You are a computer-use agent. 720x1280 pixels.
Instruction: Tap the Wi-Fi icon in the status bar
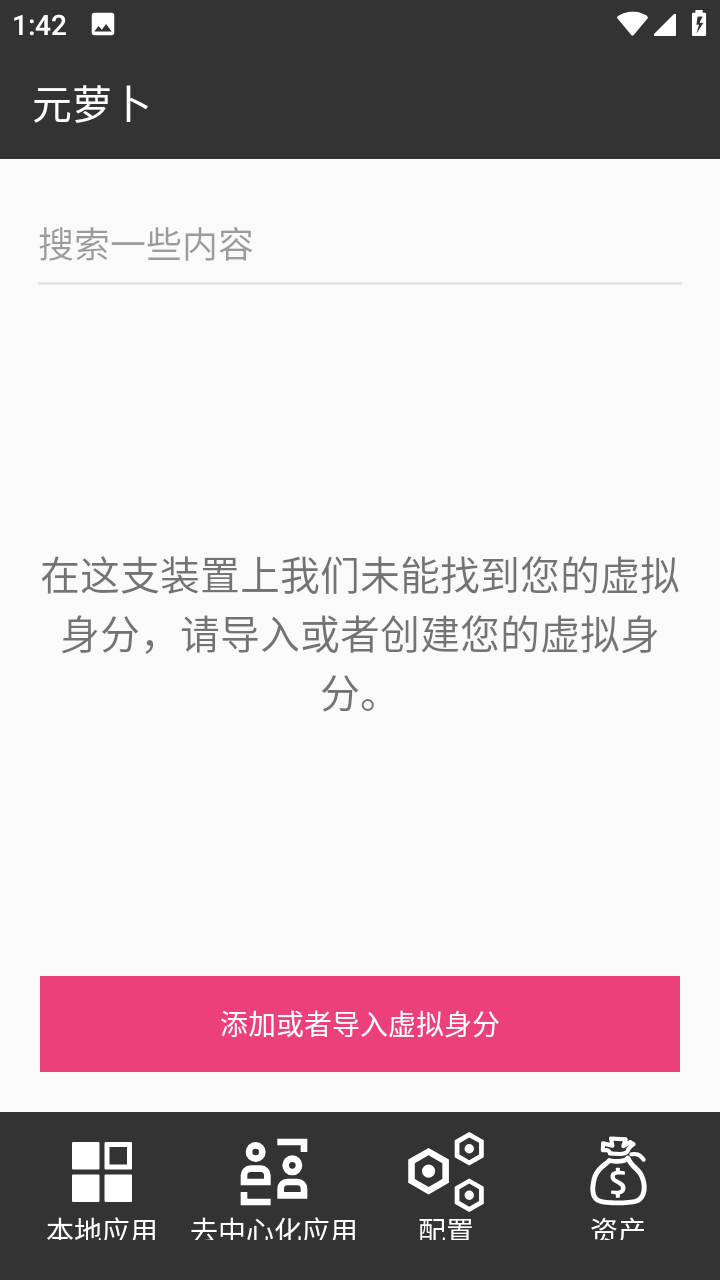[x=632, y=24]
